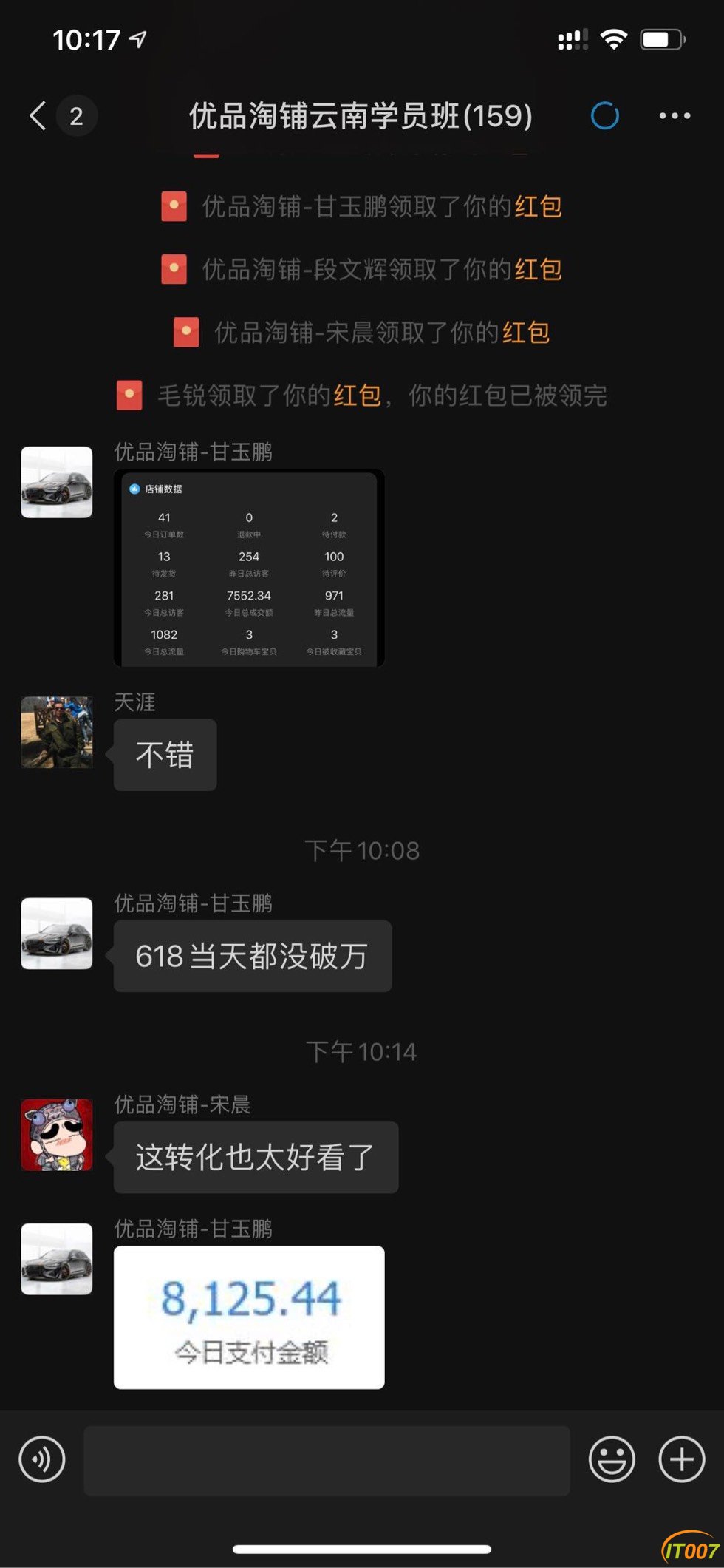Focus the message text field
724x1568 pixels.
[x=327, y=1461]
